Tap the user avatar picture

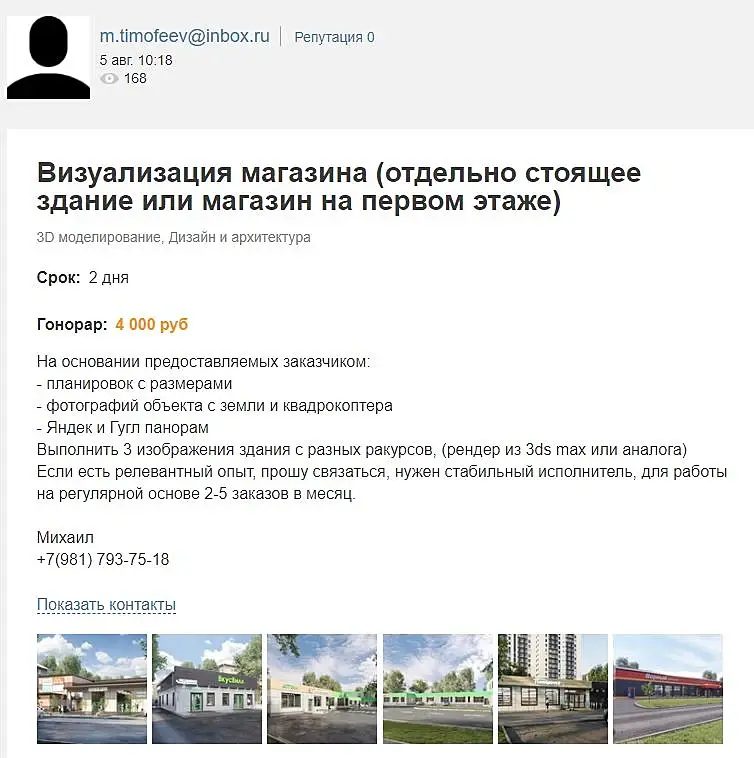(x=48, y=58)
